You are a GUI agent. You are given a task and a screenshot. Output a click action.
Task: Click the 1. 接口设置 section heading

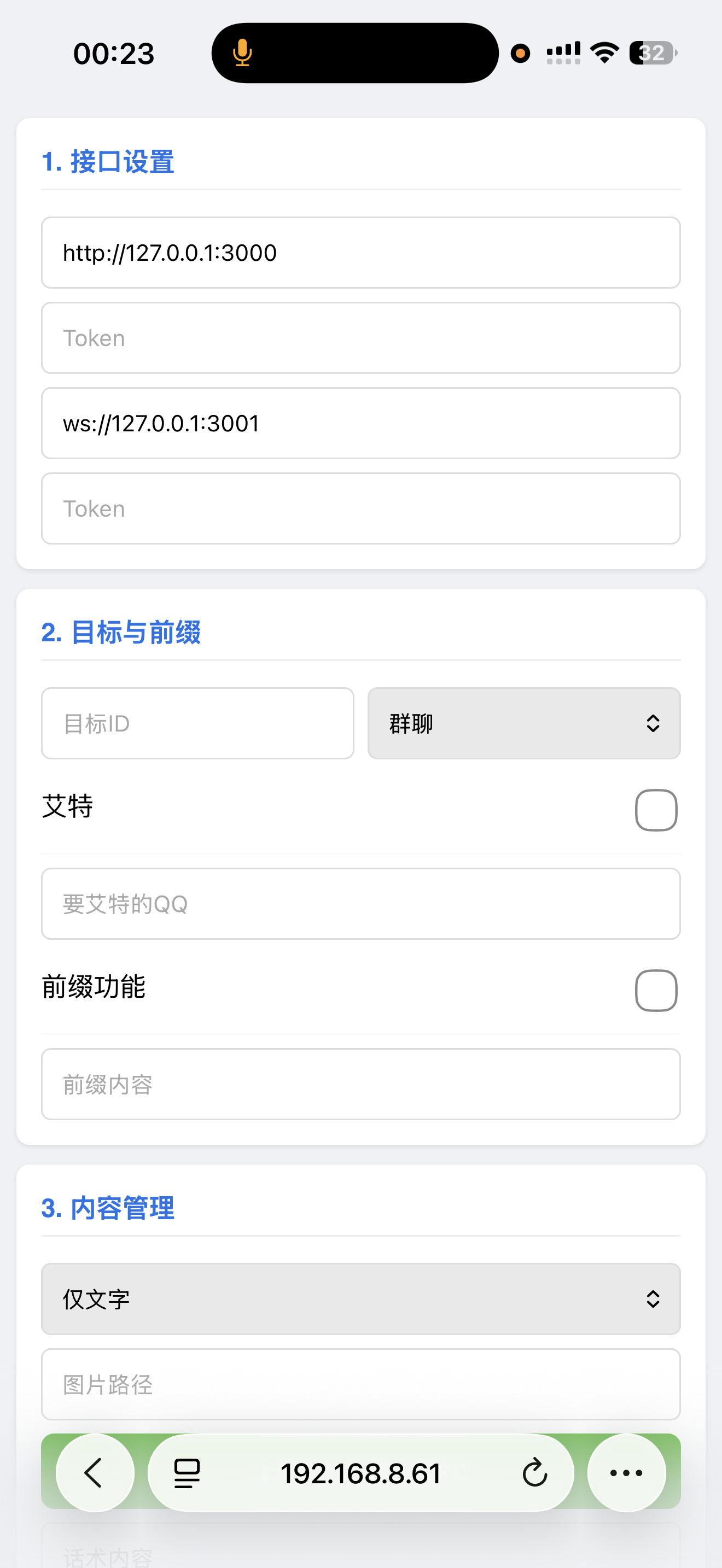pyautogui.click(x=107, y=162)
